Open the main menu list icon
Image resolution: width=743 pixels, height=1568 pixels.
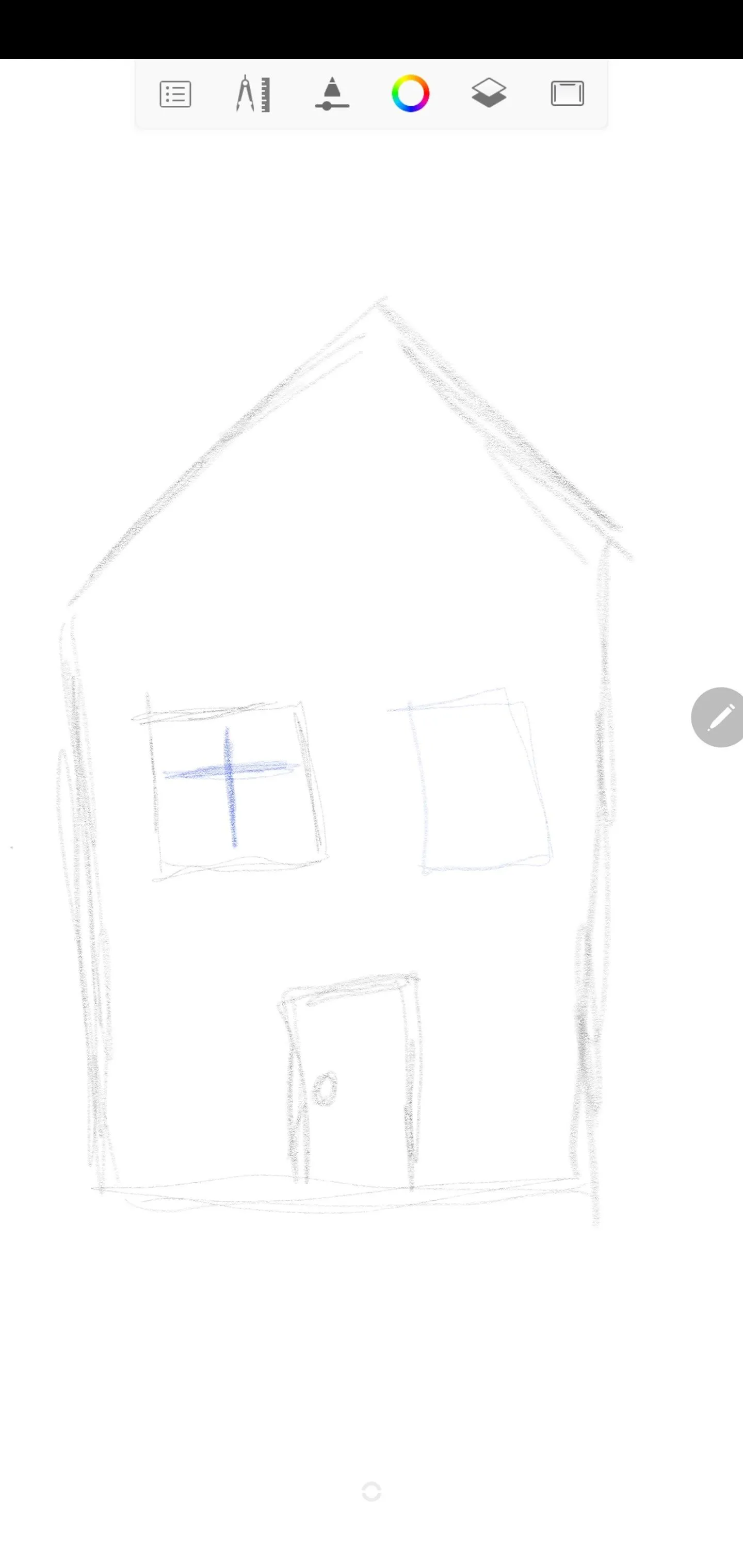pyautogui.click(x=175, y=94)
